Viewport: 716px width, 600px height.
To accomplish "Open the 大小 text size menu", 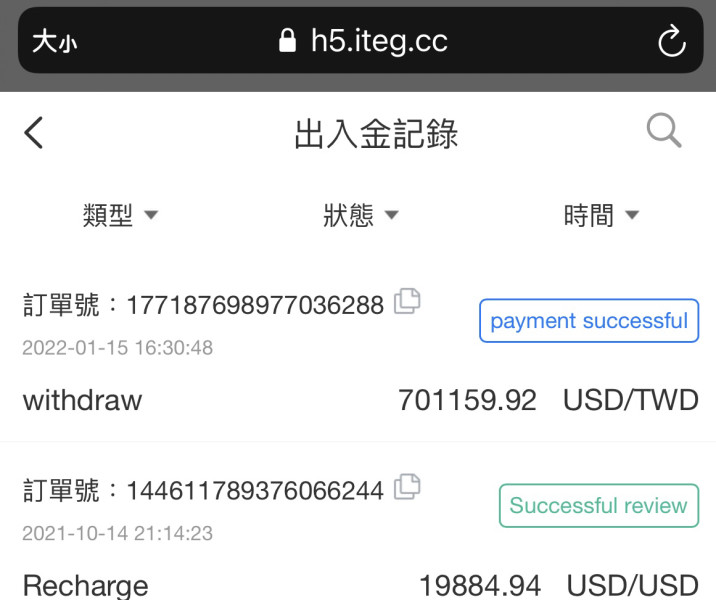I will [54, 41].
